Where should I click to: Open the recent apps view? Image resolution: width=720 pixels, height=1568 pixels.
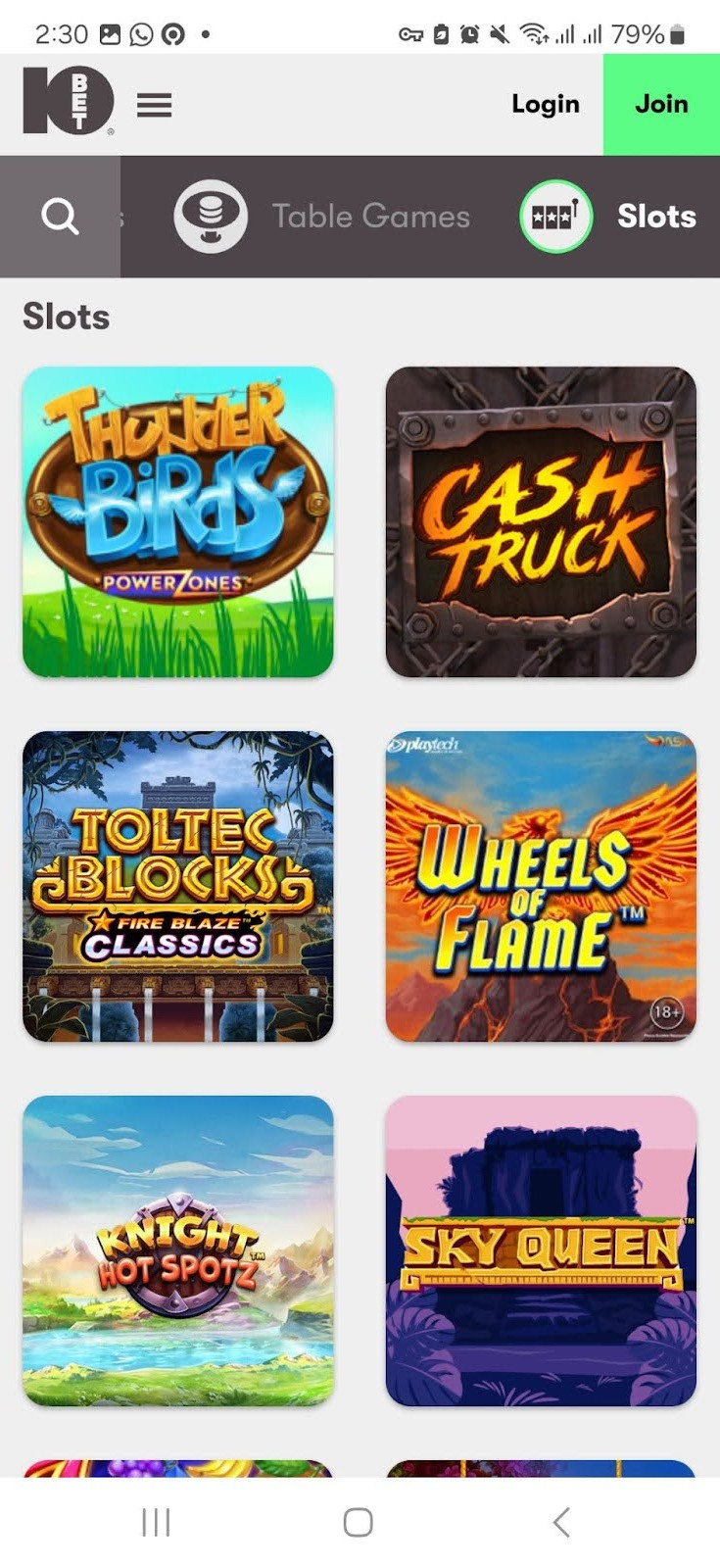coord(156,1522)
